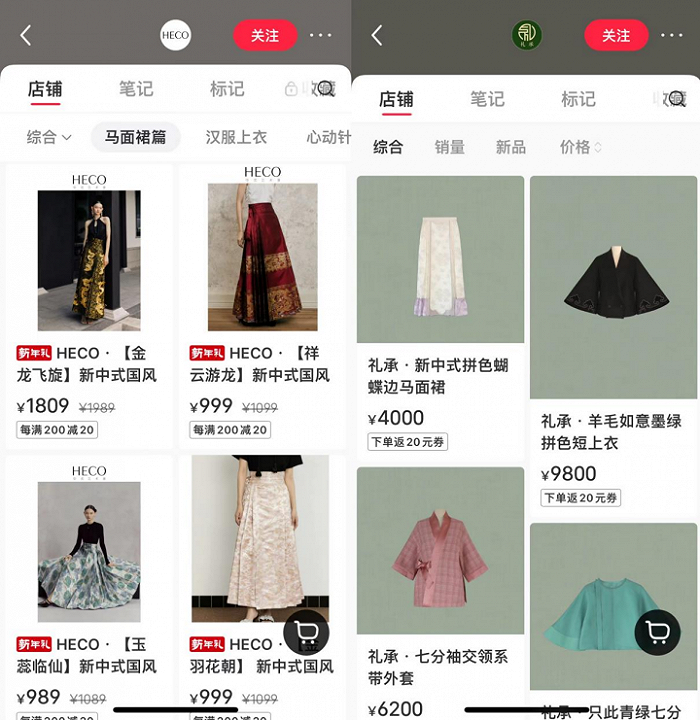
Task: Open the HECO 金龙飞旋 skirt product
Action: [x=89, y=260]
